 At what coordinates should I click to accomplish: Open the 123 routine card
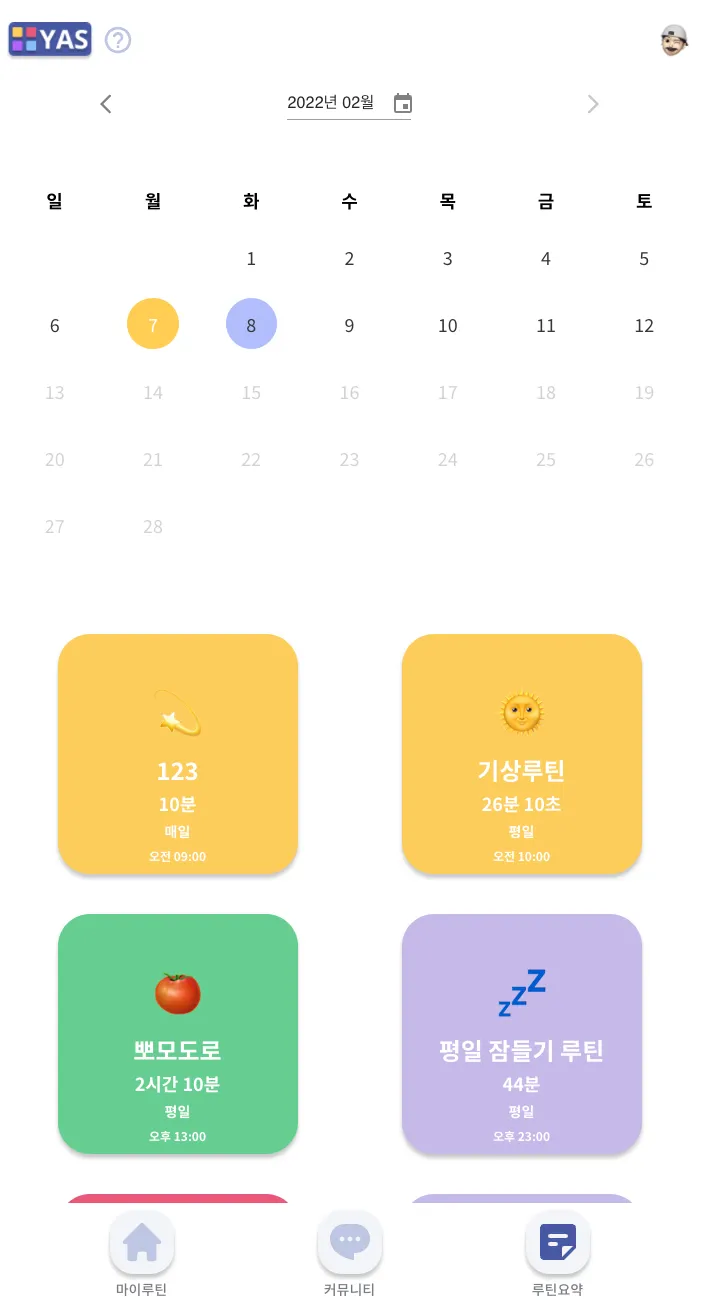pos(178,753)
